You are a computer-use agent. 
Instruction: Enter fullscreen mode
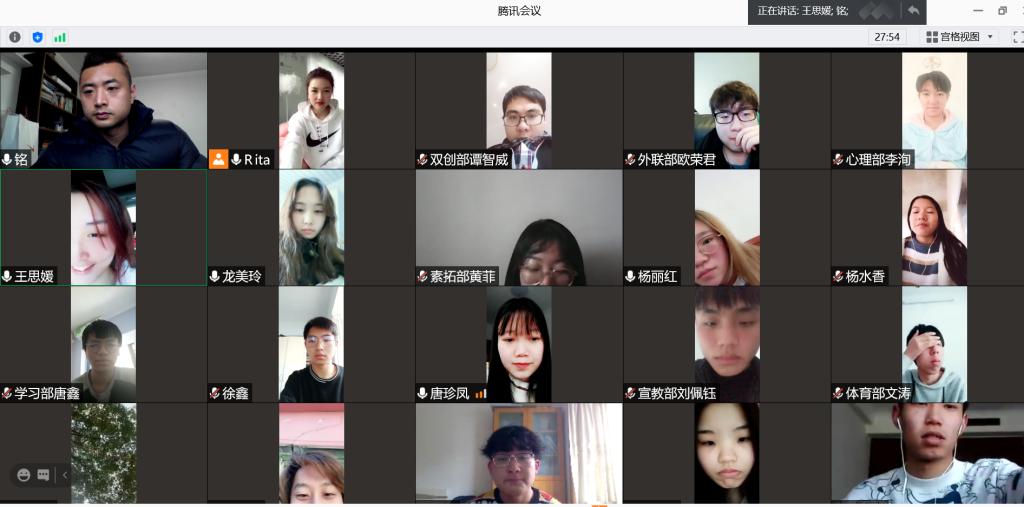(x=1017, y=37)
